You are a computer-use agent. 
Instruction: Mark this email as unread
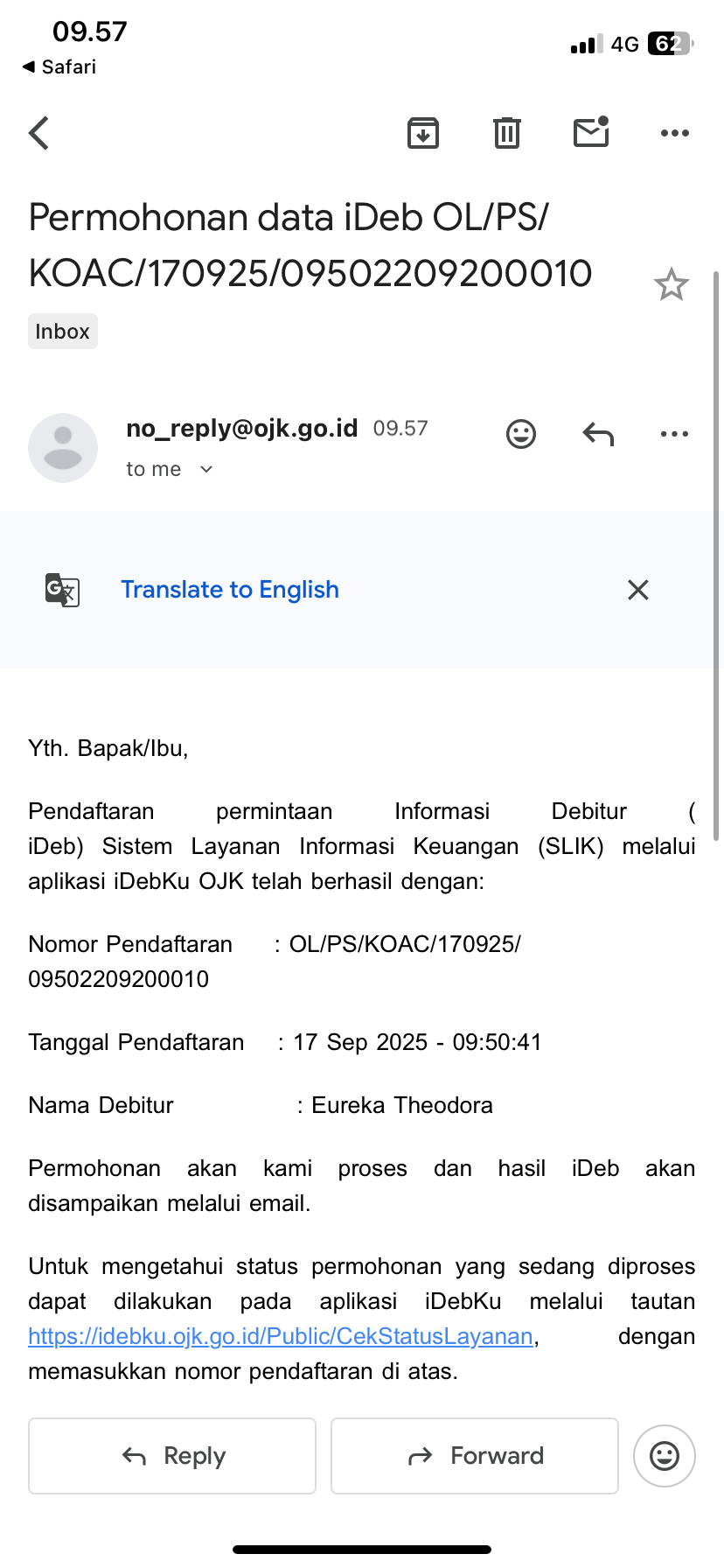click(591, 132)
